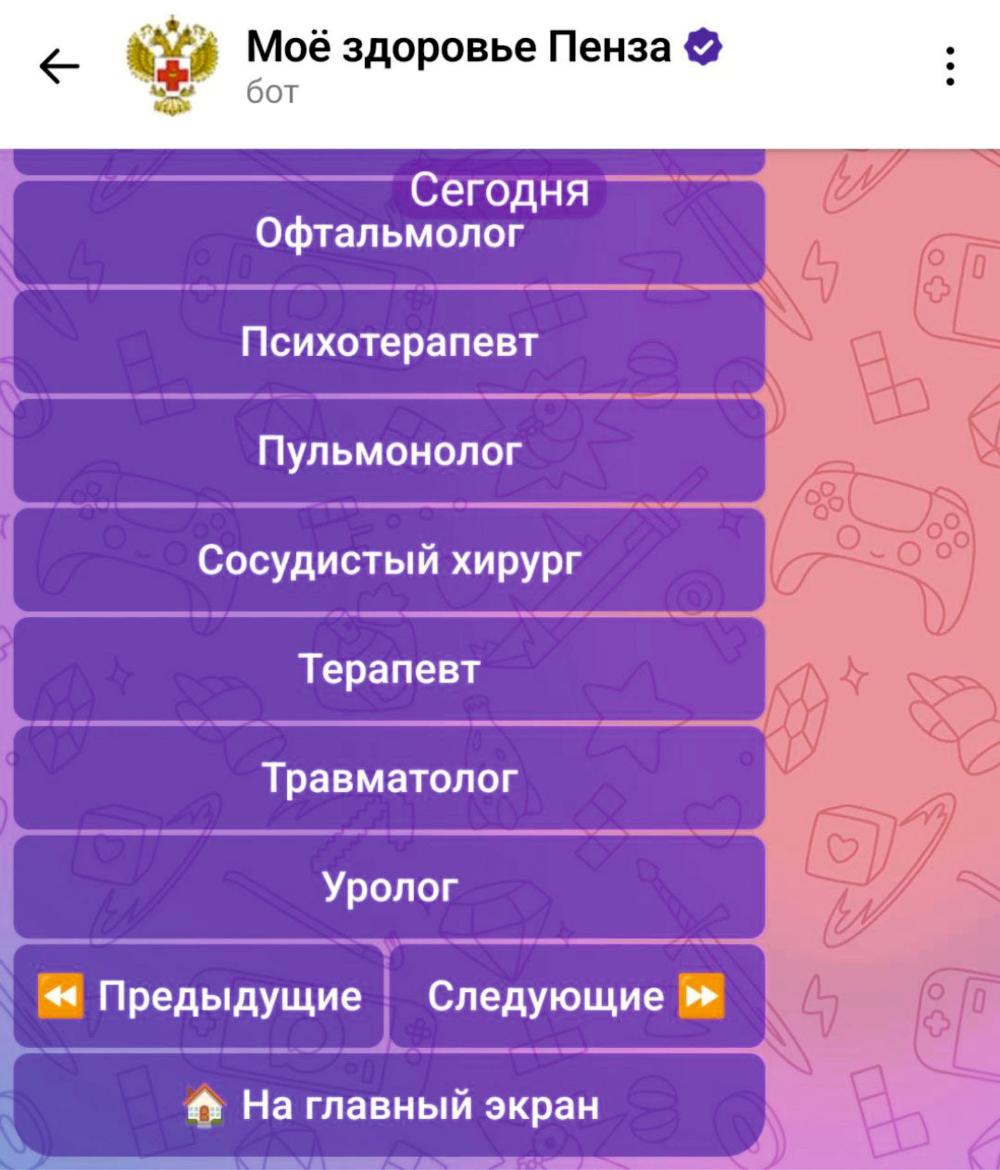Select Уролог from the doctors list
Image resolution: width=1000 pixels, height=1170 pixels.
point(389,886)
